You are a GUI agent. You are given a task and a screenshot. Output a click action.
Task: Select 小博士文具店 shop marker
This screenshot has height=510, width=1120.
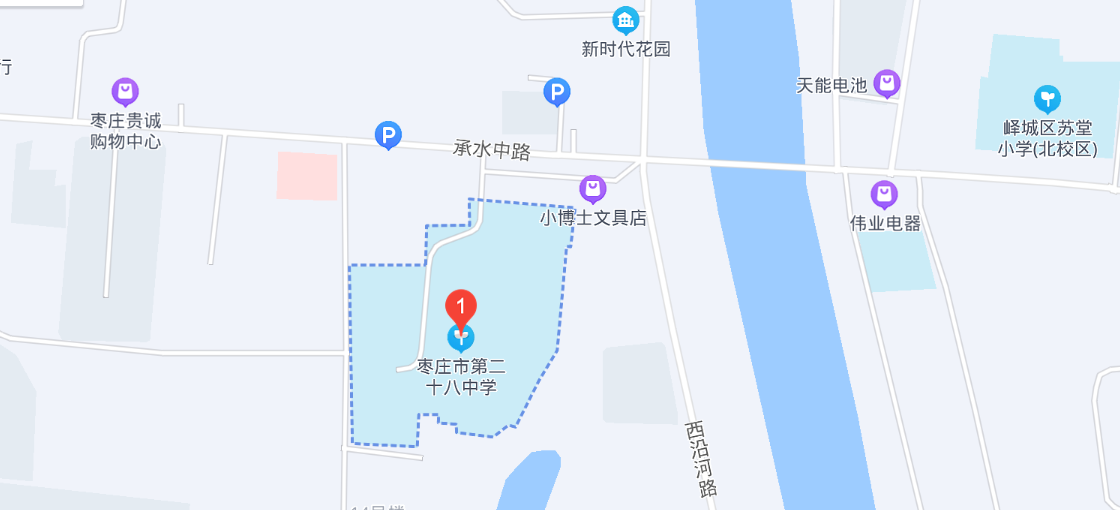pyautogui.click(x=593, y=189)
